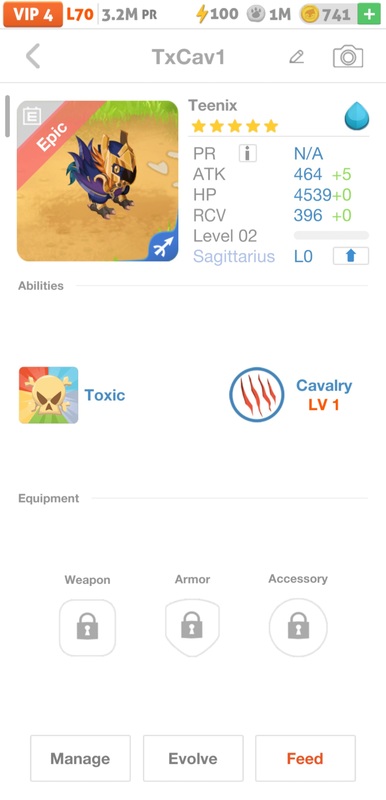Select the locked Armor slot

click(x=192, y=627)
